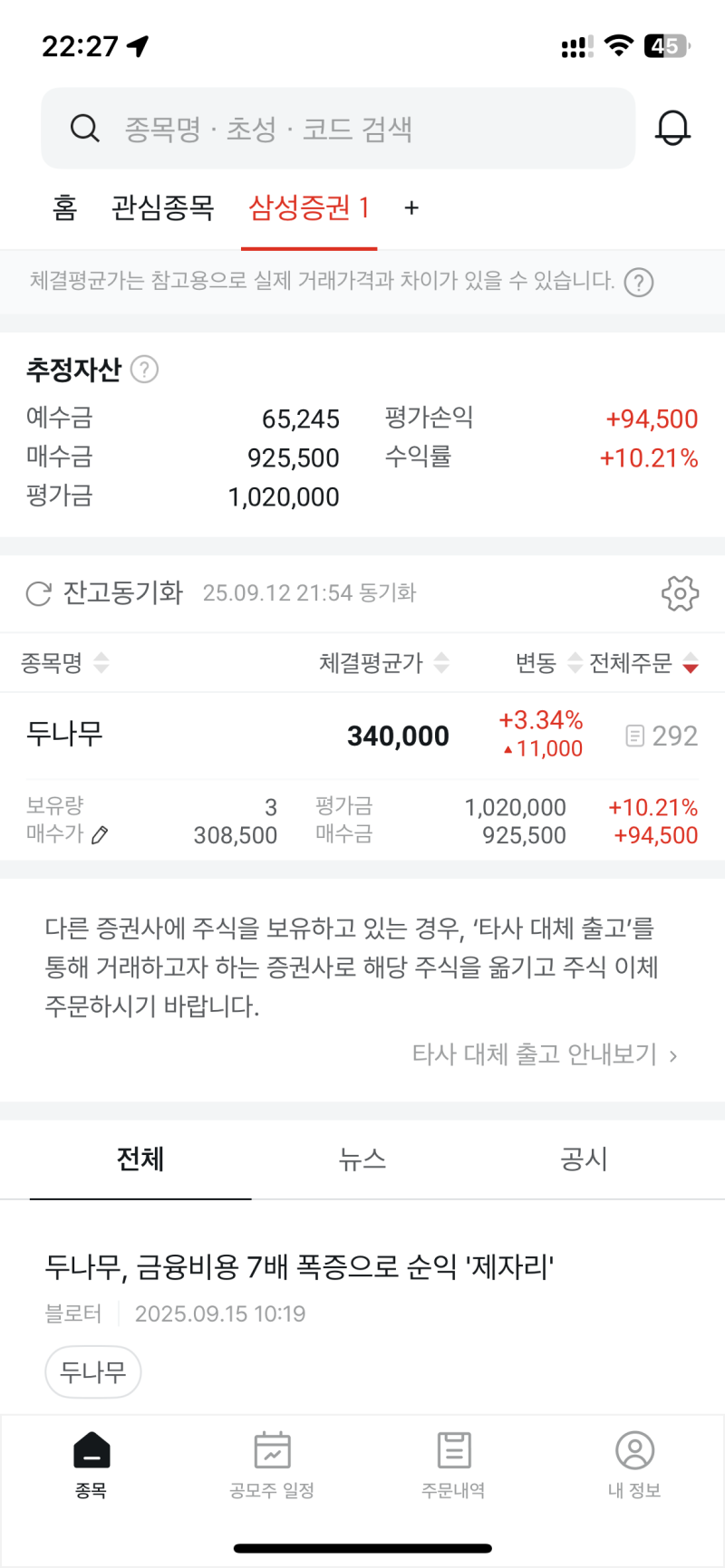Open the settings gear icon
Screen dimensions: 725x1568
click(679, 593)
